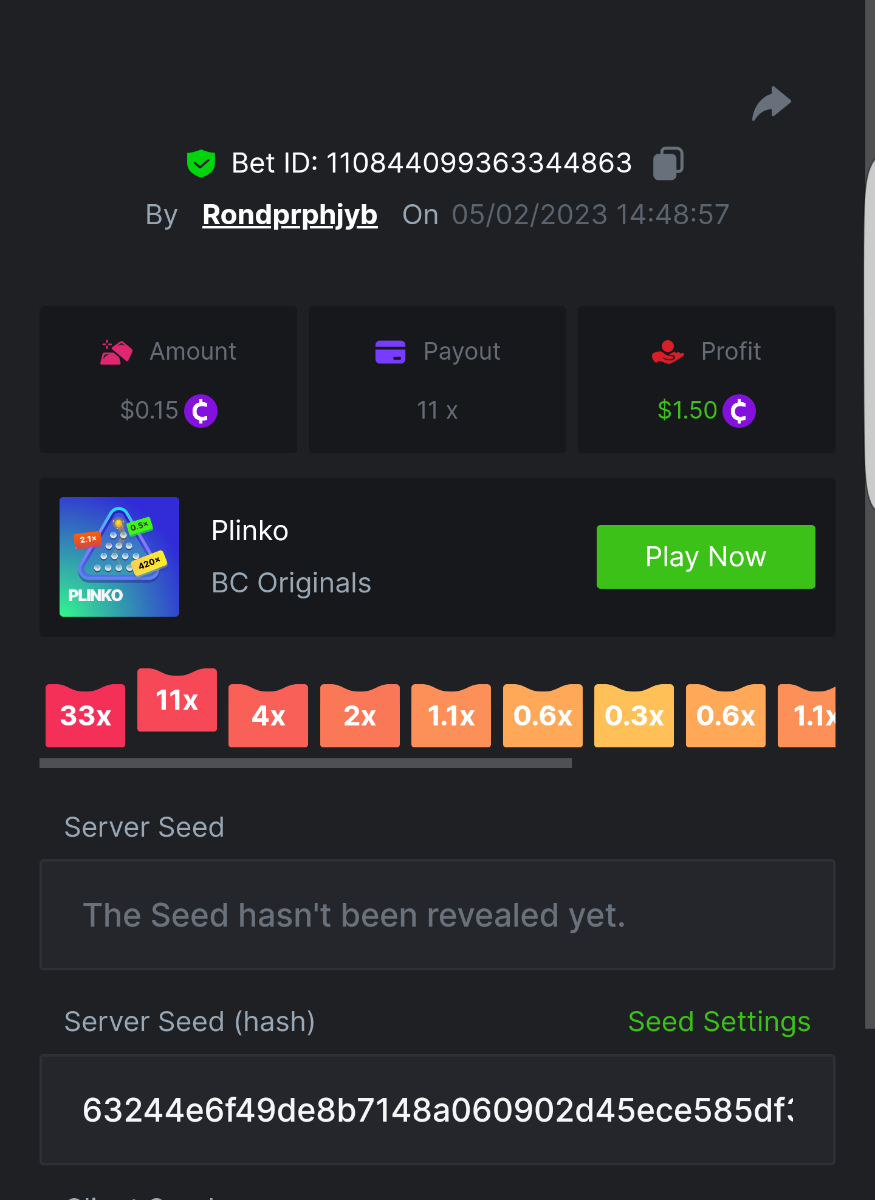The image size is (875, 1200).
Task: Tap the Play Now button
Action: tap(705, 557)
